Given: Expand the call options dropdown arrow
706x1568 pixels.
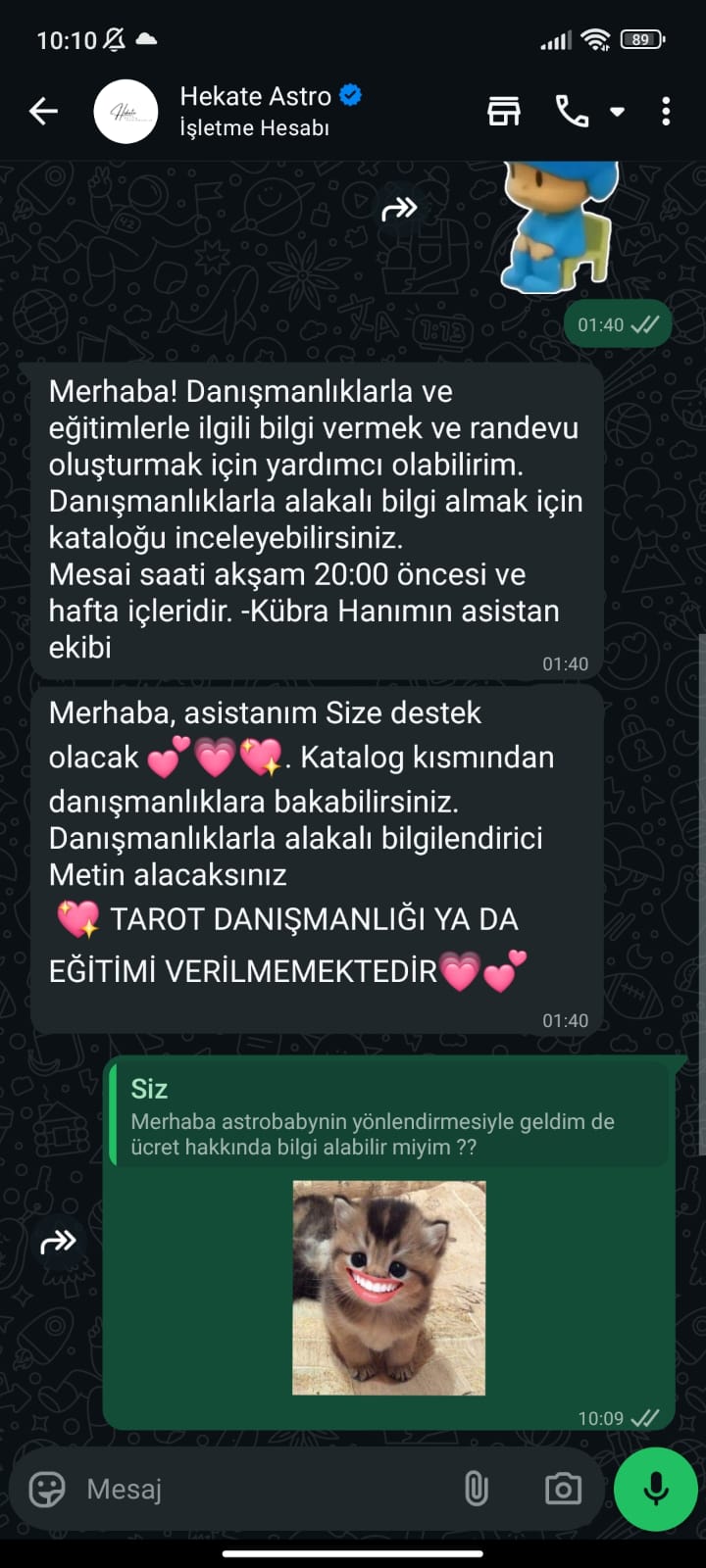Looking at the screenshot, I should [x=617, y=112].
